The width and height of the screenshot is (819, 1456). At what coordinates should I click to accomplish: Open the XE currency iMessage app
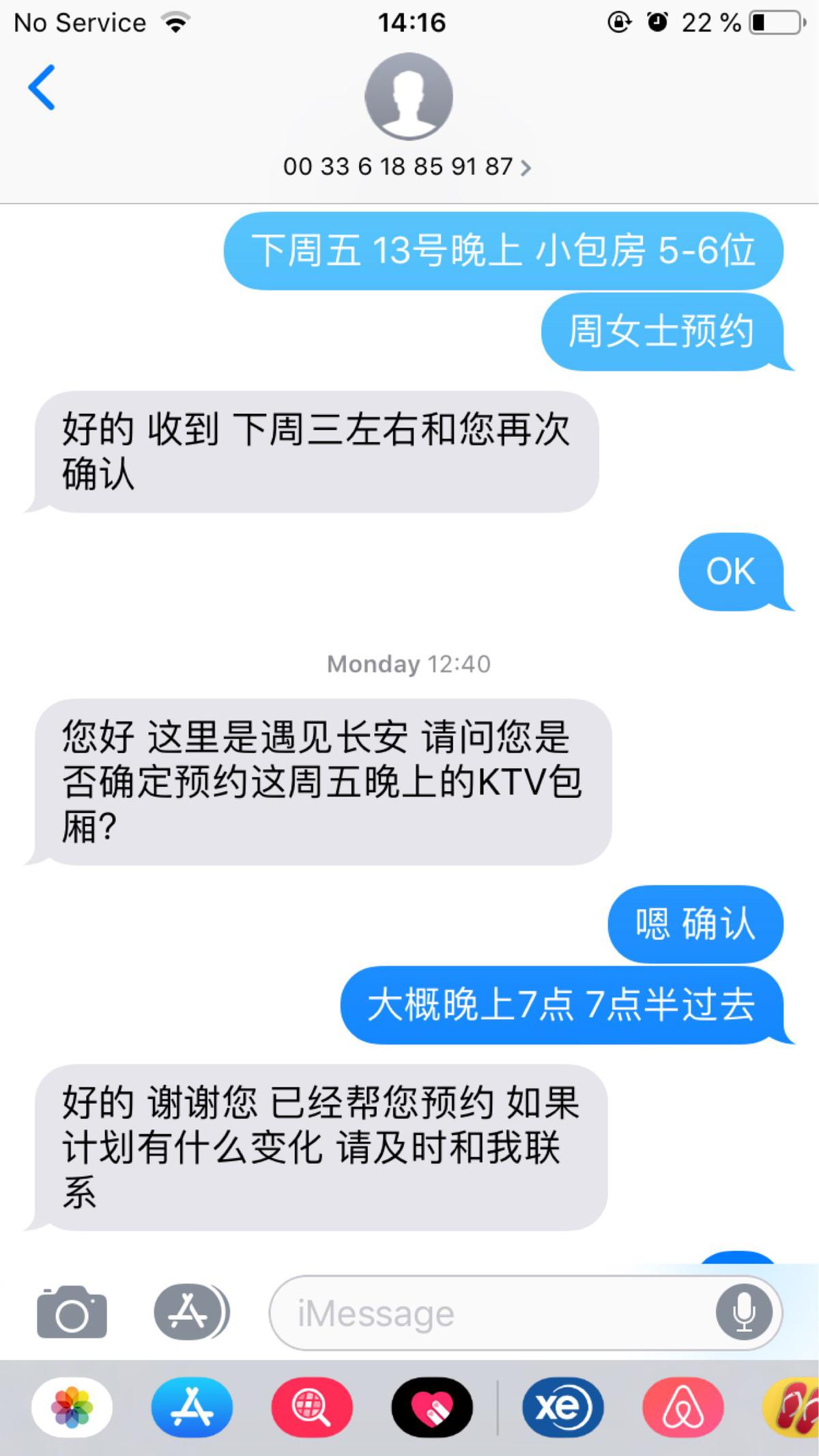click(x=563, y=1407)
